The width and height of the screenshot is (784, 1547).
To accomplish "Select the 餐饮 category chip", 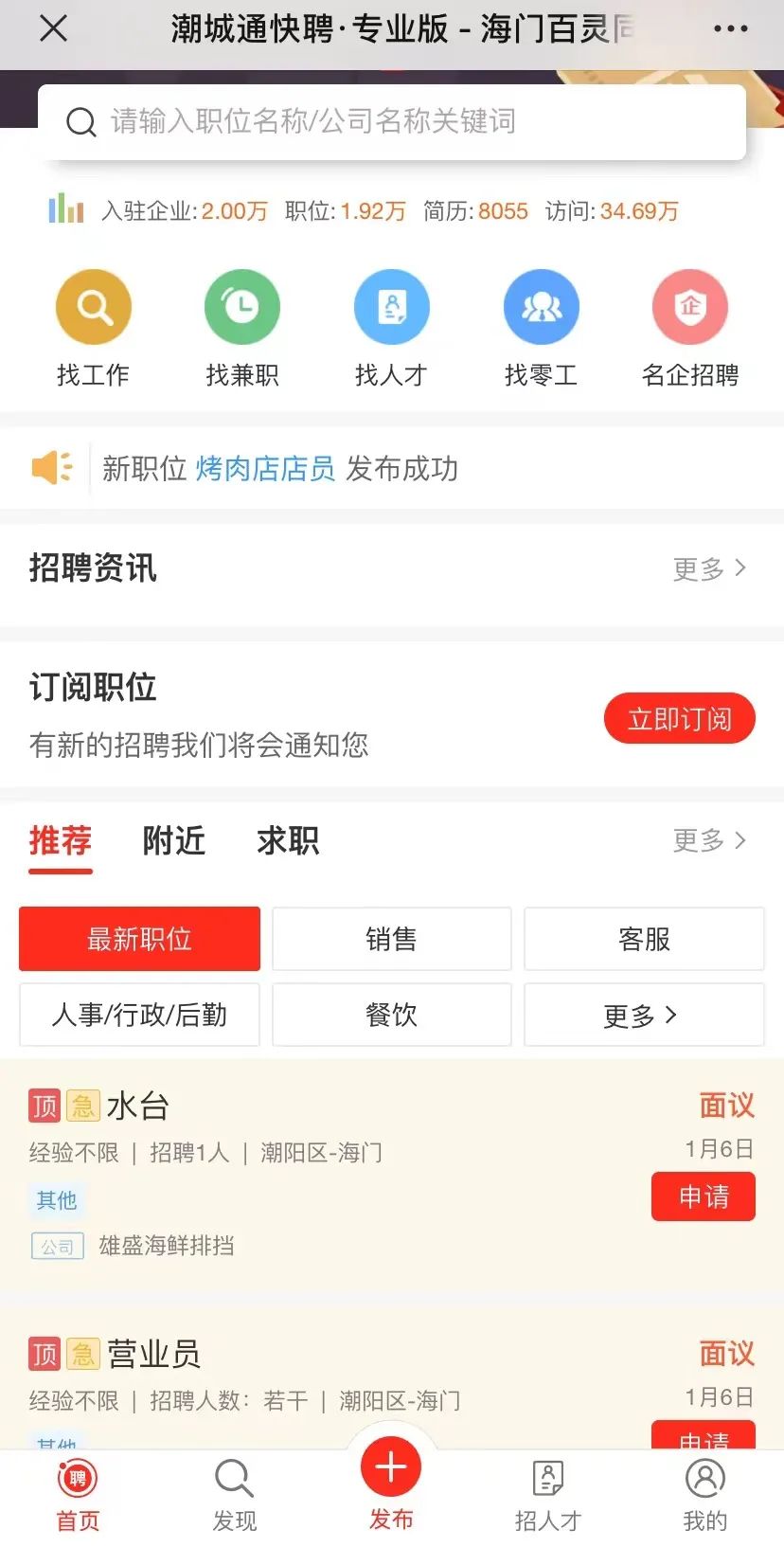I will [x=392, y=1015].
